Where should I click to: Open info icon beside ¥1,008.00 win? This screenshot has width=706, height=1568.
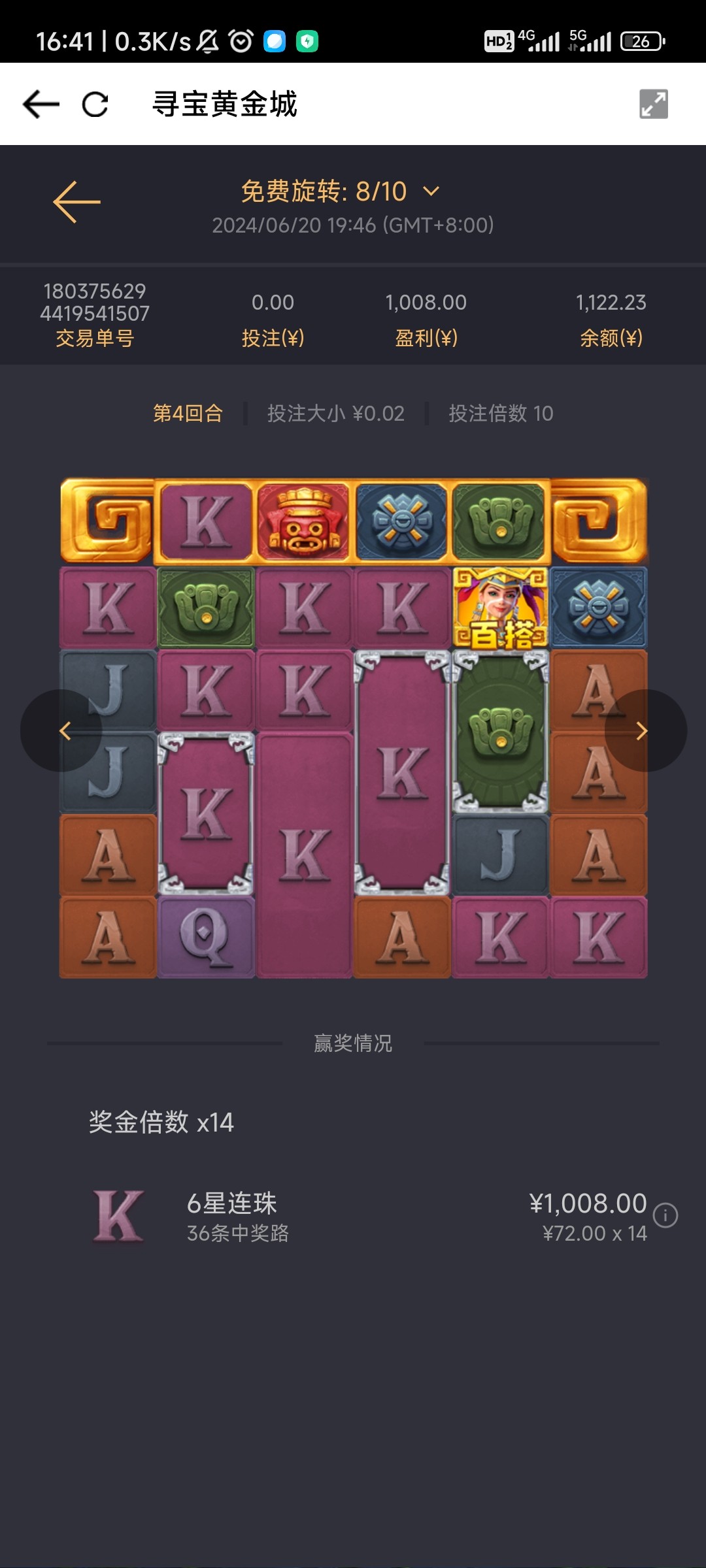(665, 1215)
